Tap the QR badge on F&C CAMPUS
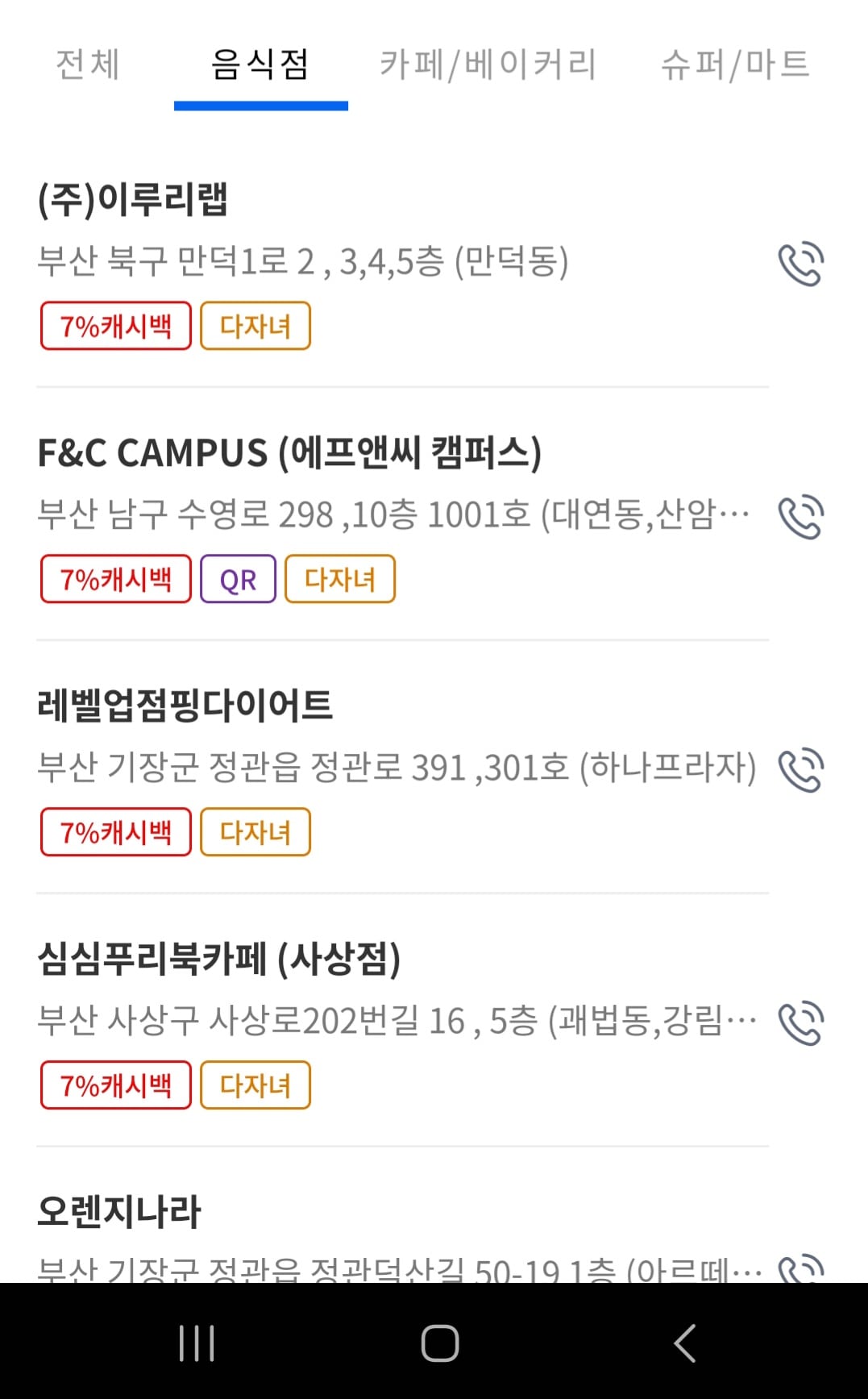868x1399 pixels. [237, 578]
